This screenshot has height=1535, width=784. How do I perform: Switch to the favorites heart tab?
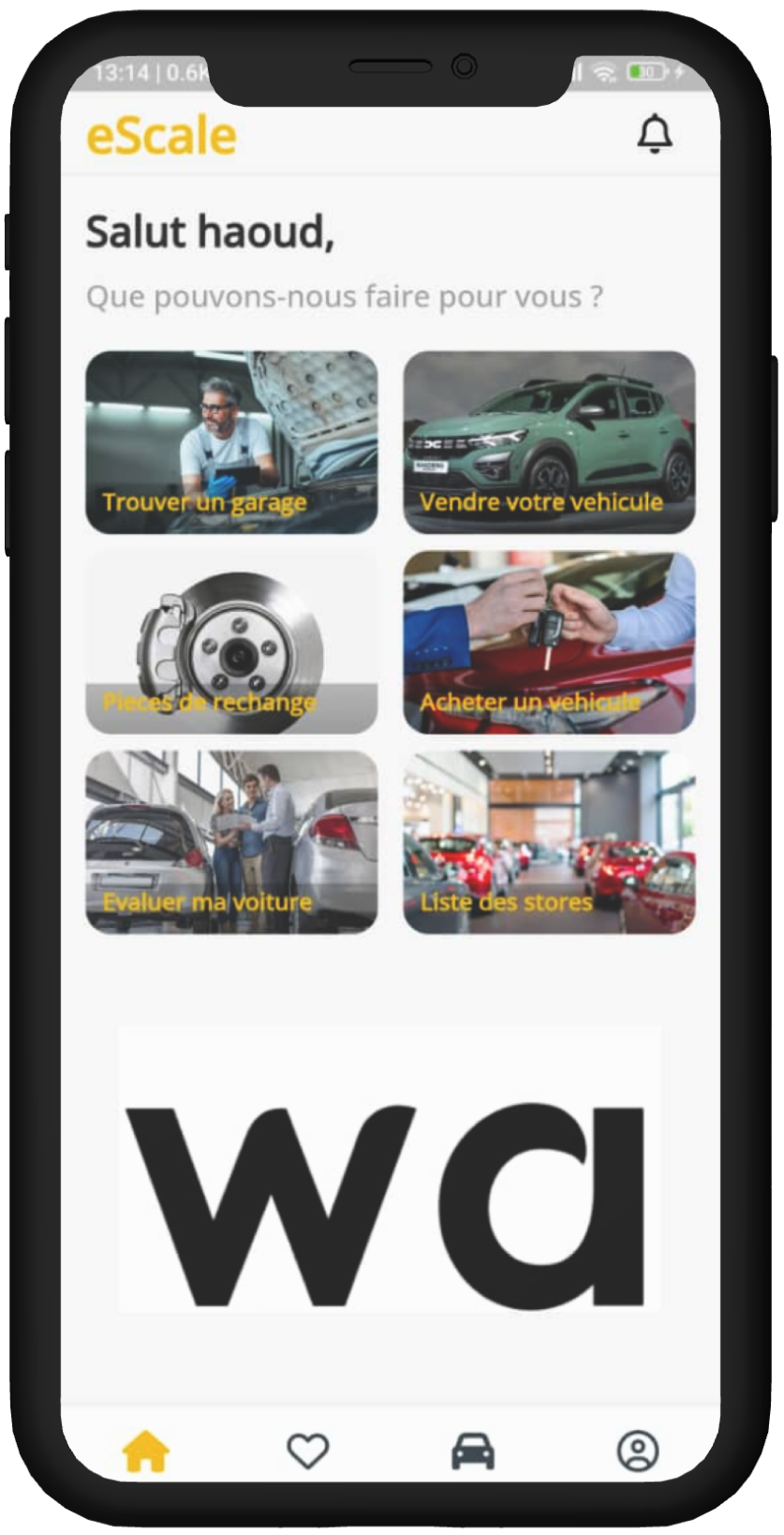pos(308,1452)
